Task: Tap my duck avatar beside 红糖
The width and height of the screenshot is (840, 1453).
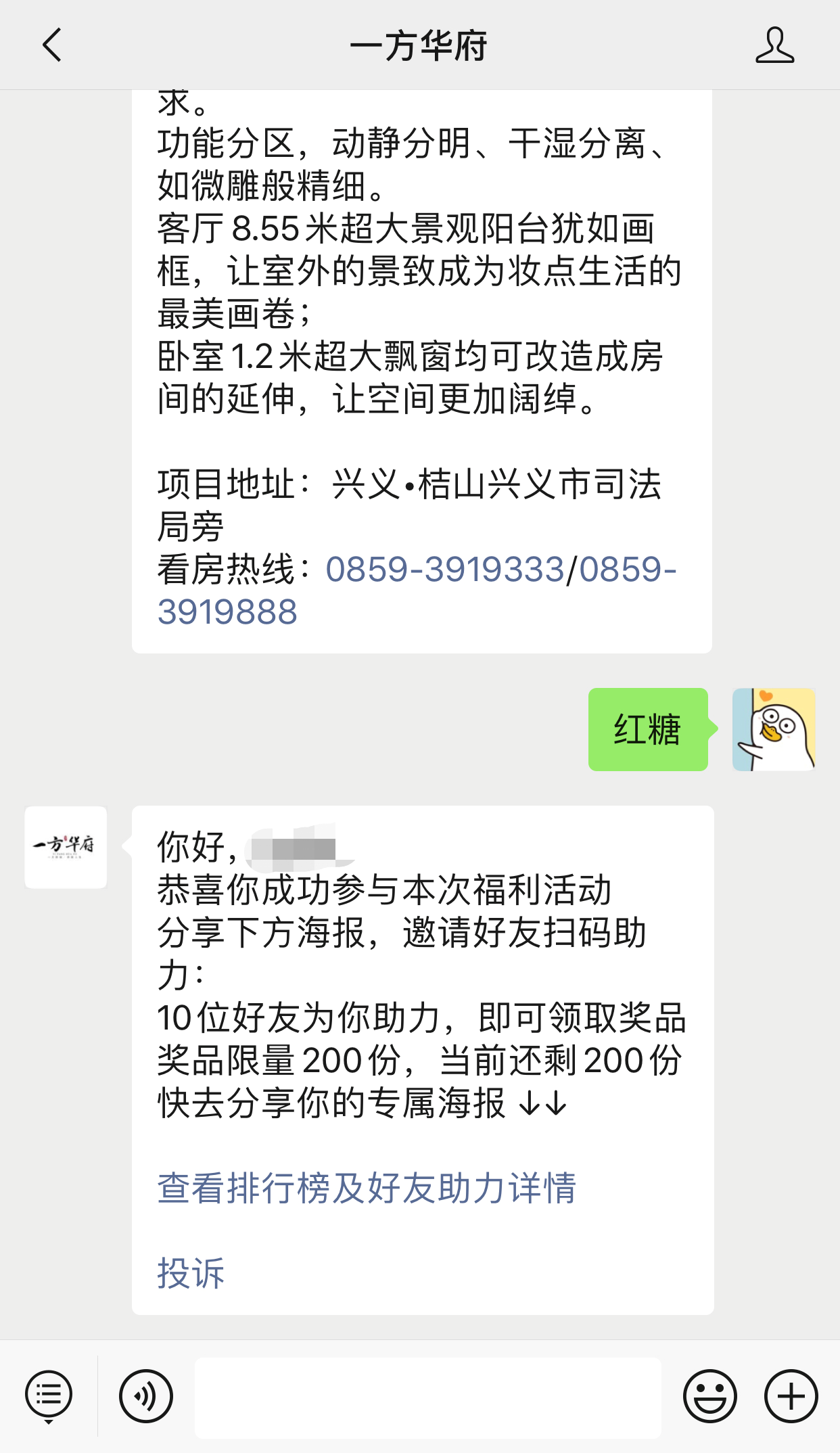Action: tap(774, 729)
